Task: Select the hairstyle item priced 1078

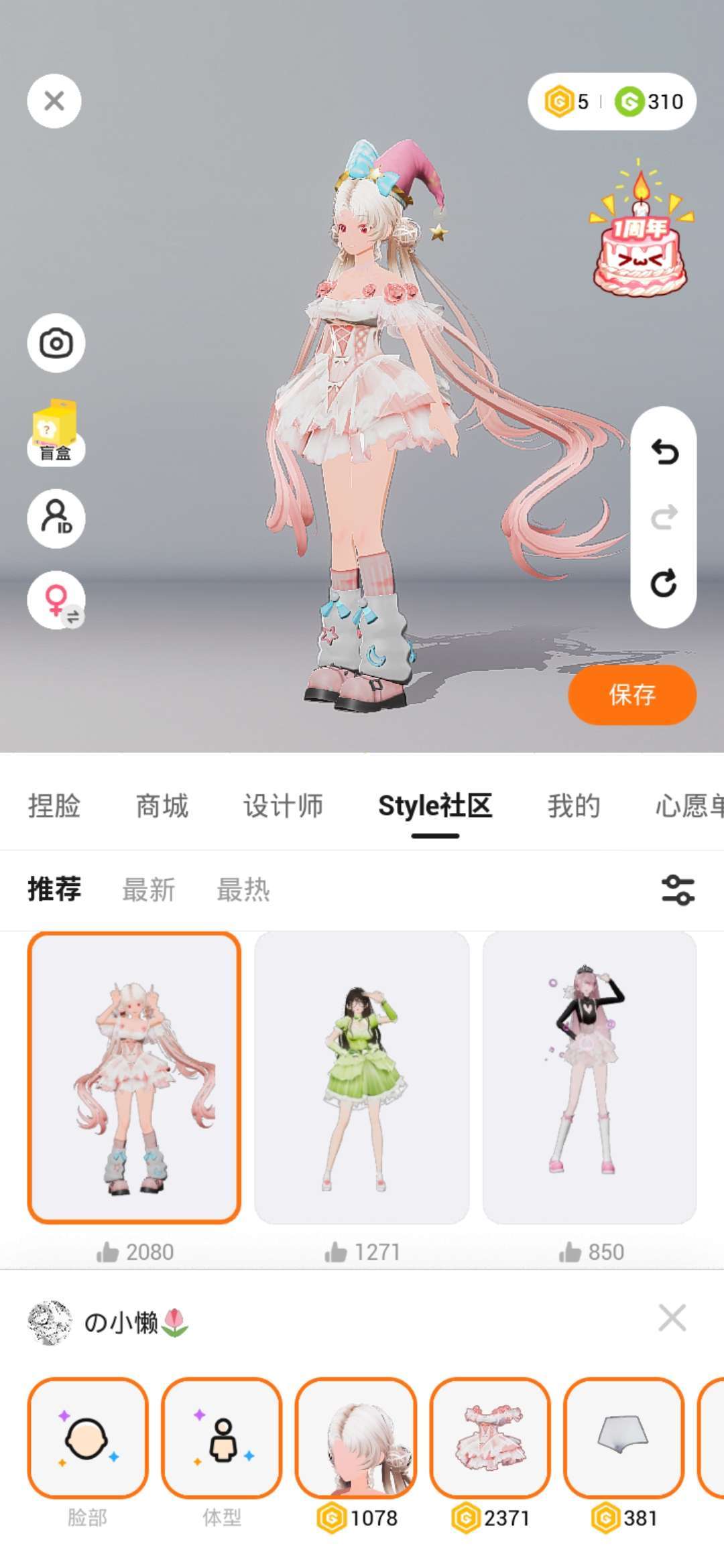Action: [356, 1437]
